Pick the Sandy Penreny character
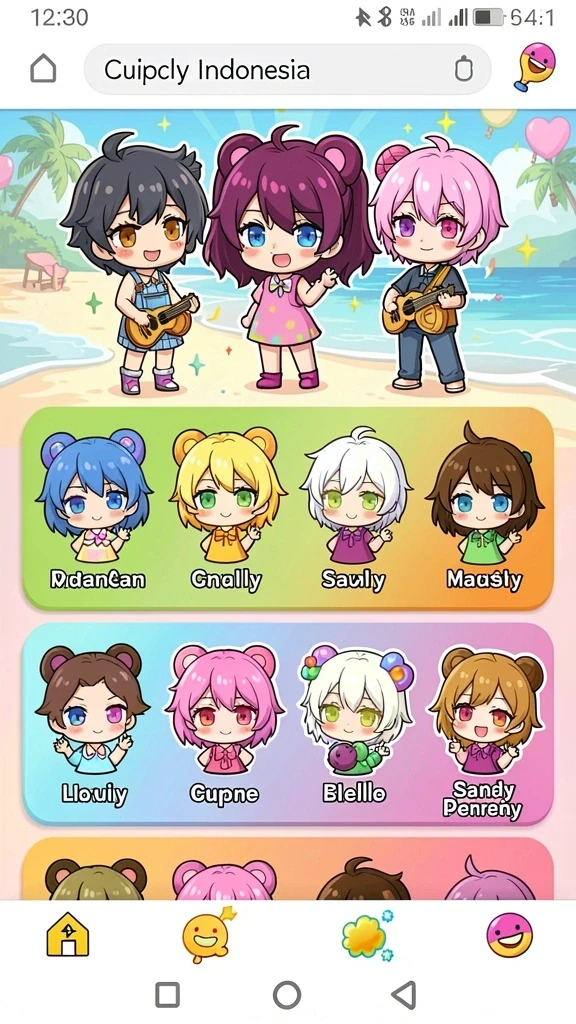The height and width of the screenshot is (1024, 576). (x=485, y=733)
